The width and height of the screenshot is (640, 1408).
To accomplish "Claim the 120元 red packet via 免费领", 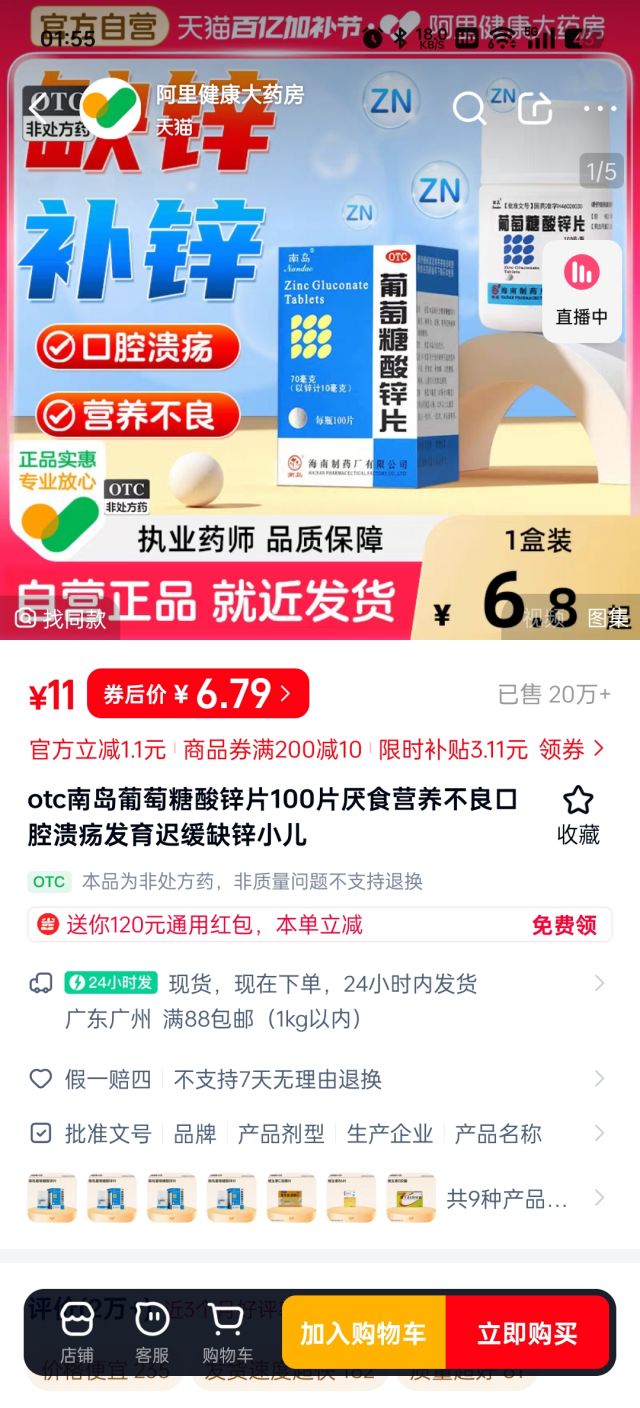I will [x=564, y=925].
